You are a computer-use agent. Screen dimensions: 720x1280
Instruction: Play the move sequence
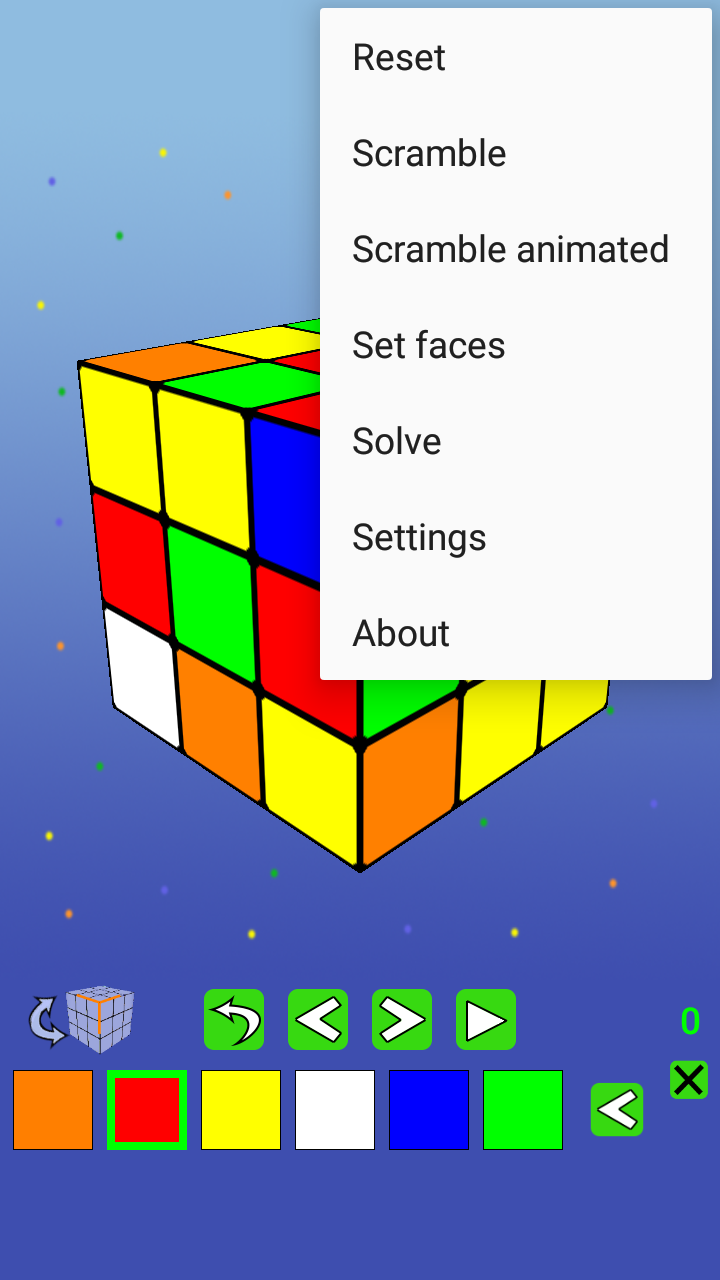486,1020
